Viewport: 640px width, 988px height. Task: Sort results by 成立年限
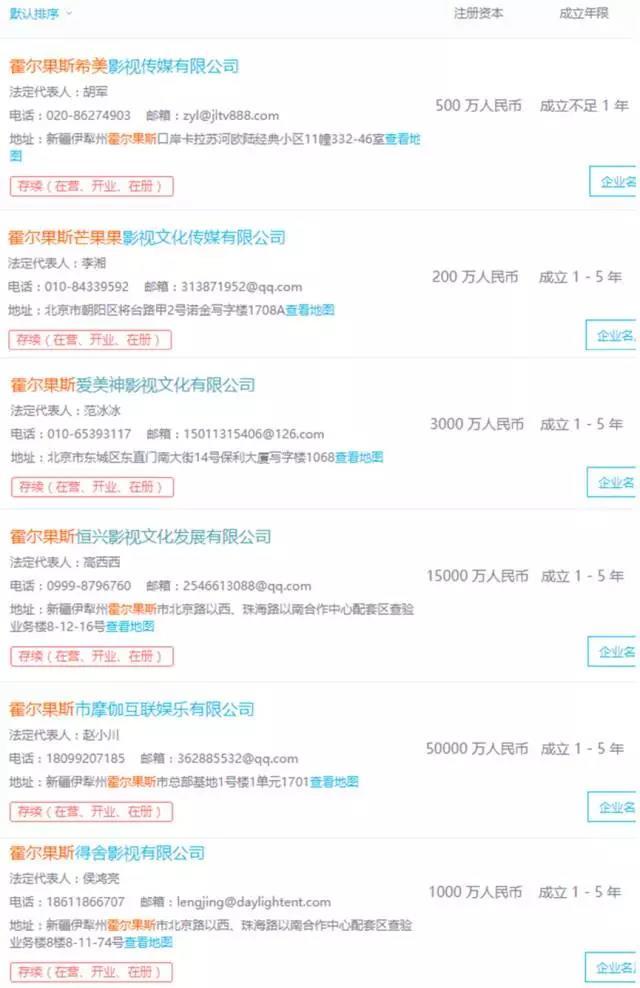pyautogui.click(x=584, y=14)
